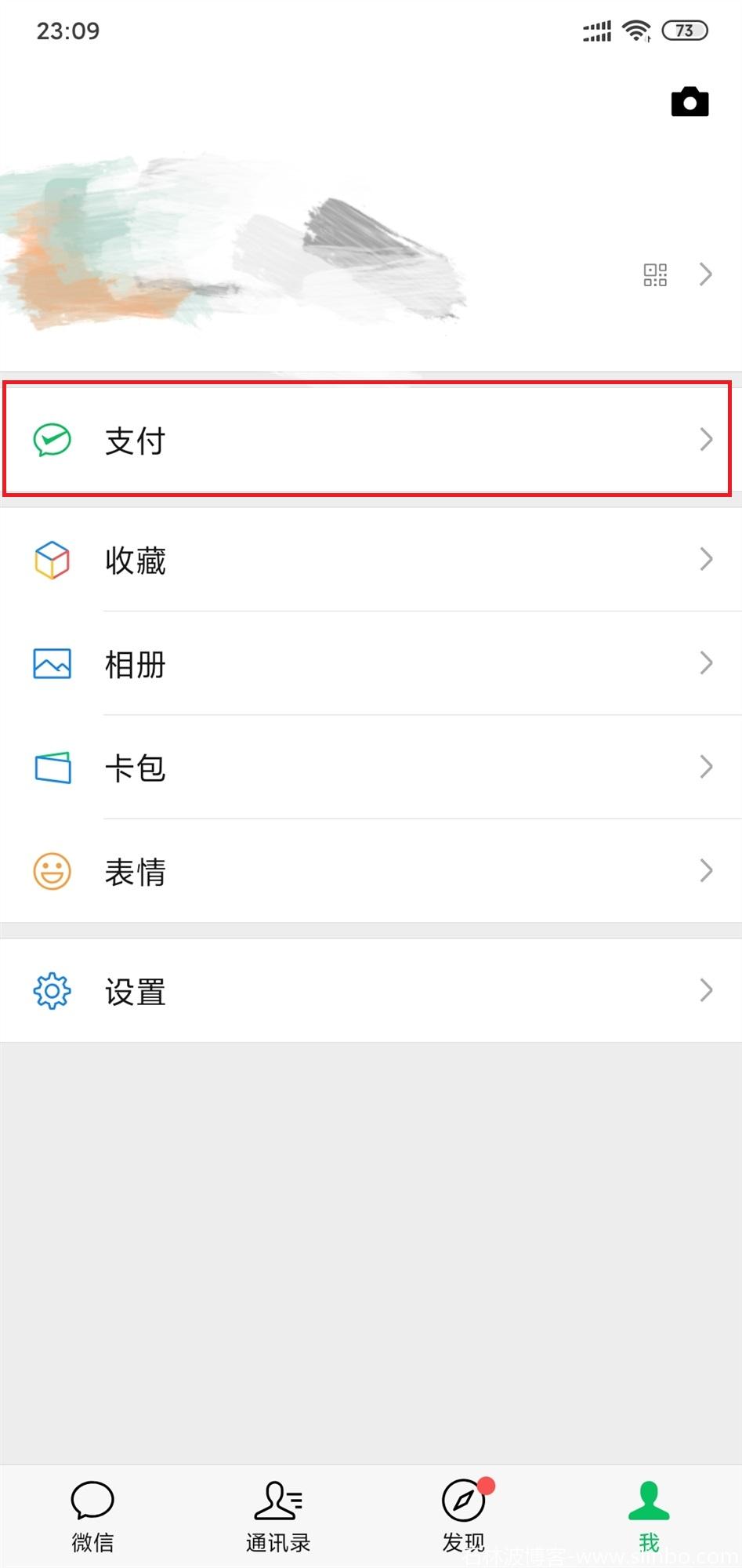Open the 相册 album row
The height and width of the screenshot is (1568, 742).
tap(368, 664)
